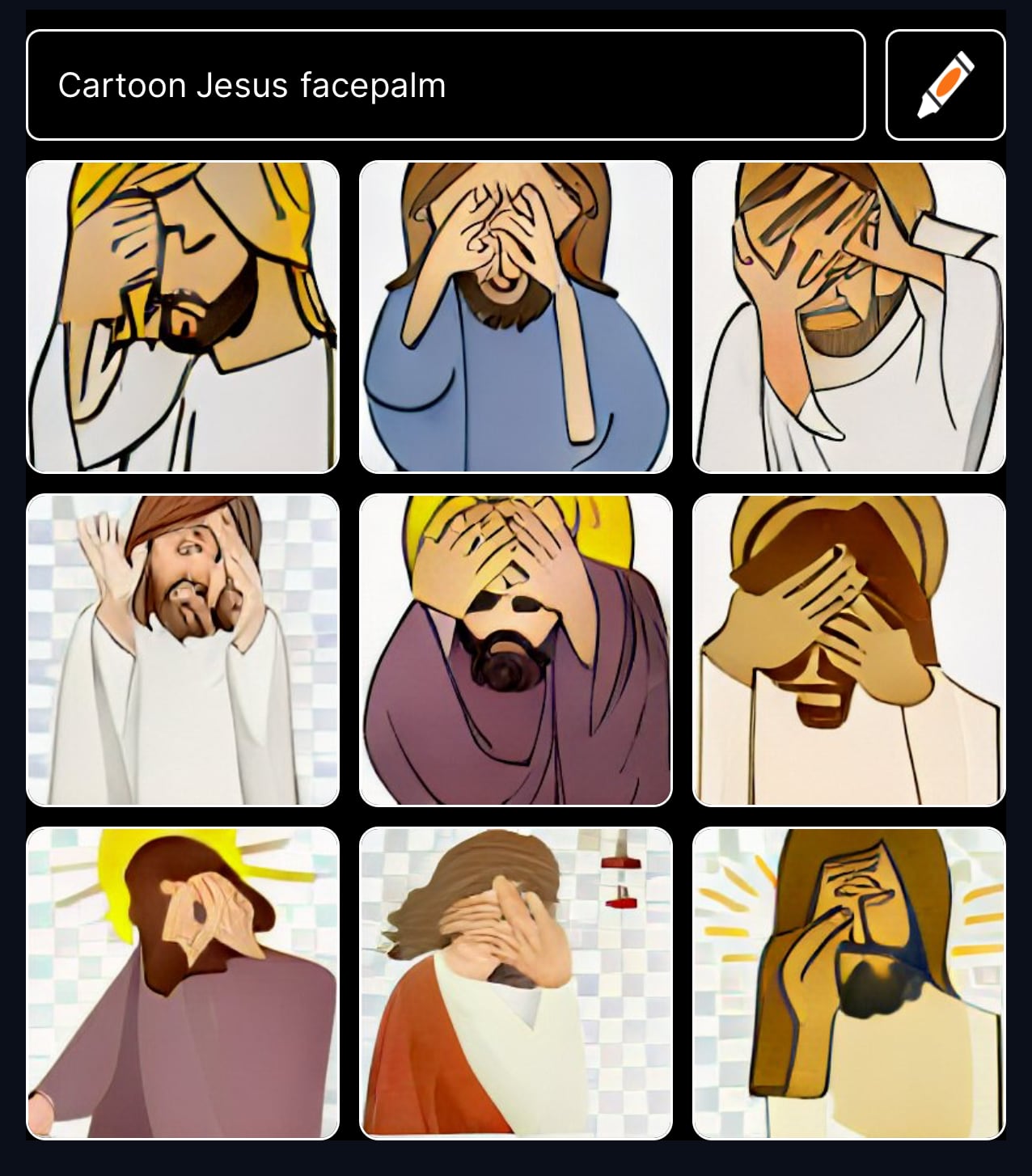Click the middle-right image covering the eyes
The width and height of the screenshot is (1032, 1176).
click(x=848, y=651)
